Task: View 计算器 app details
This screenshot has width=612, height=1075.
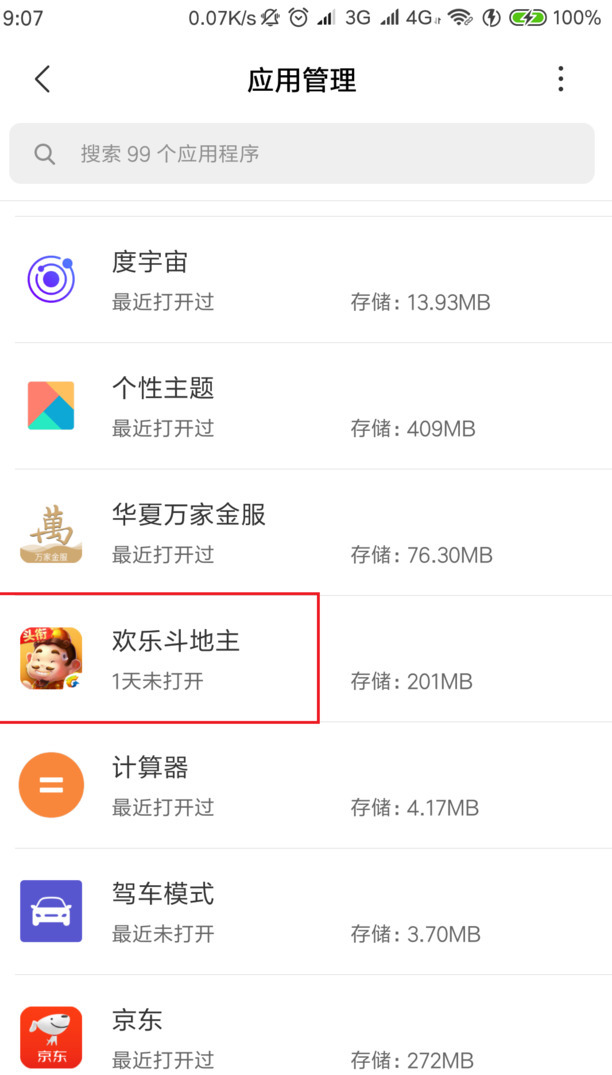Action: 305,785
